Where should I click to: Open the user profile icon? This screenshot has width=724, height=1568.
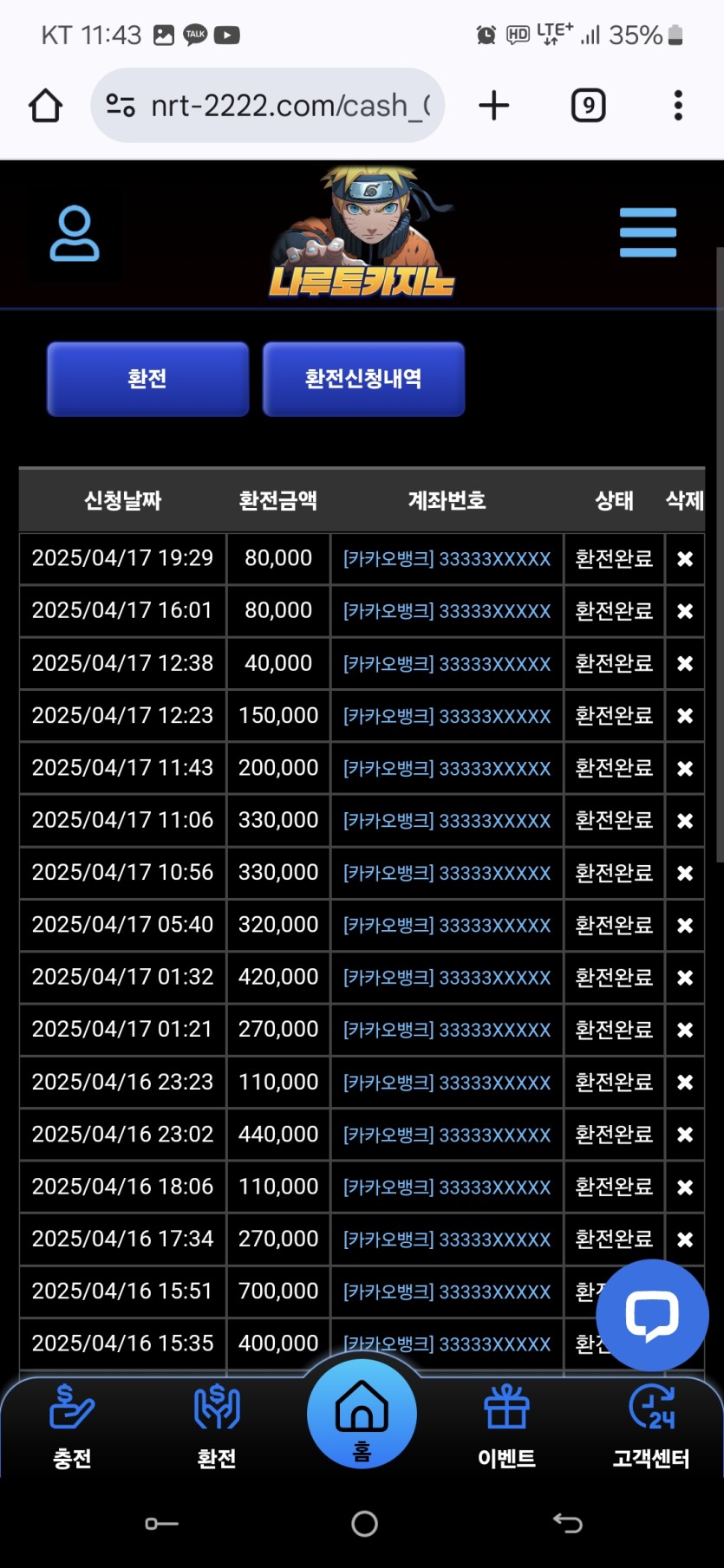(x=75, y=233)
